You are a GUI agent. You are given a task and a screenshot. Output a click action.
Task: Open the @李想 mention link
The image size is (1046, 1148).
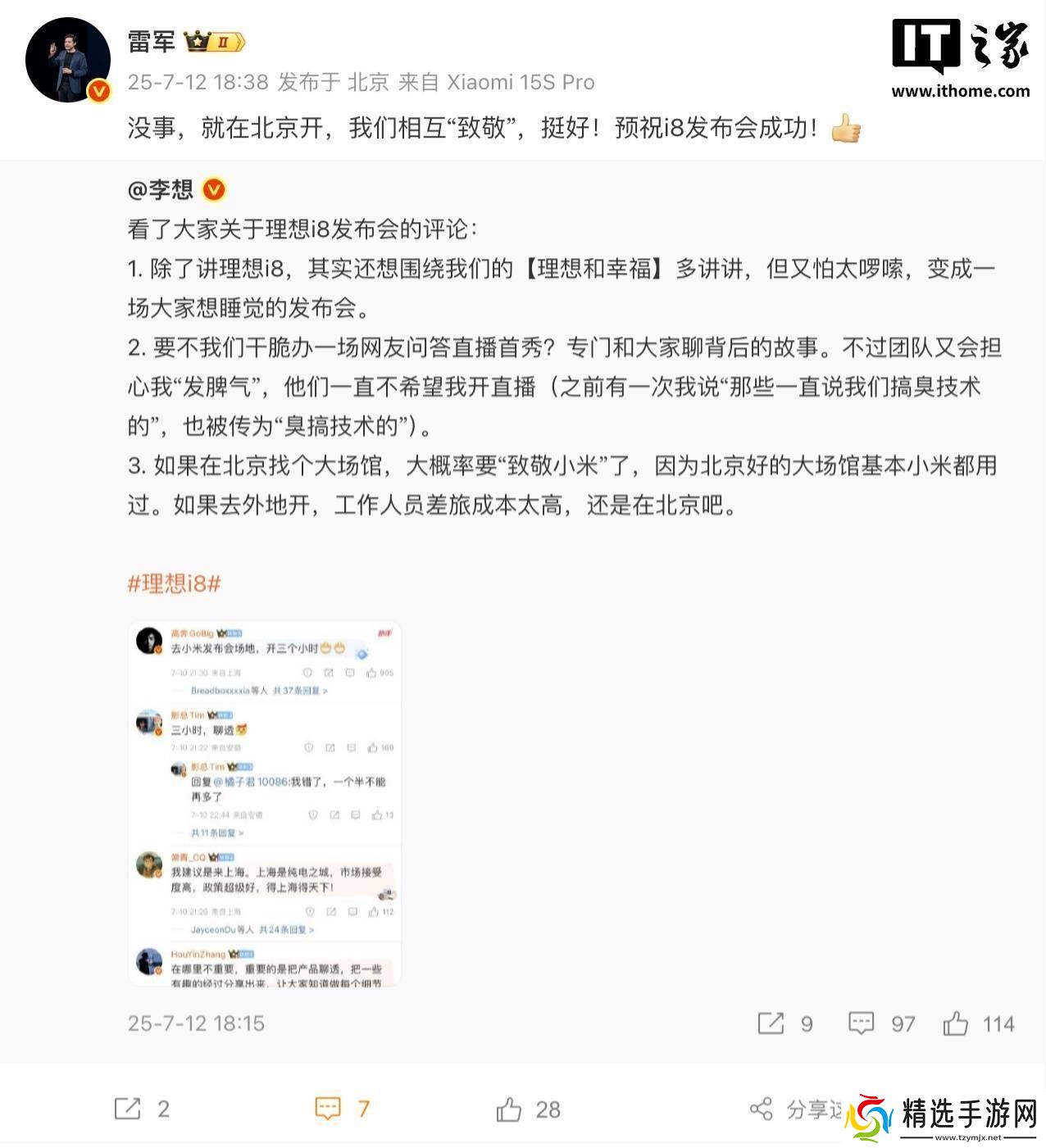point(161,190)
